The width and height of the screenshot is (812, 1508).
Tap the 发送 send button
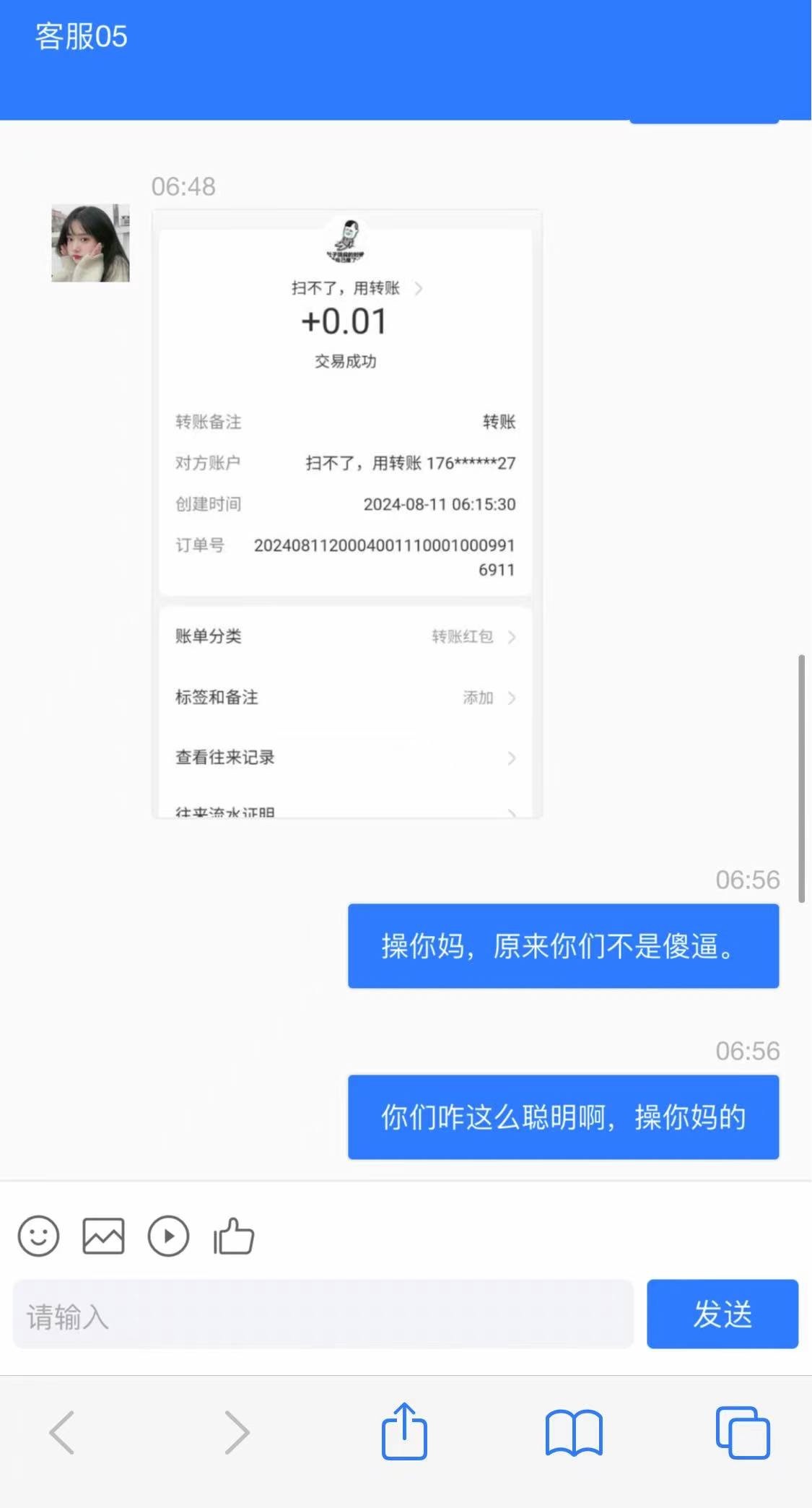click(x=722, y=1314)
